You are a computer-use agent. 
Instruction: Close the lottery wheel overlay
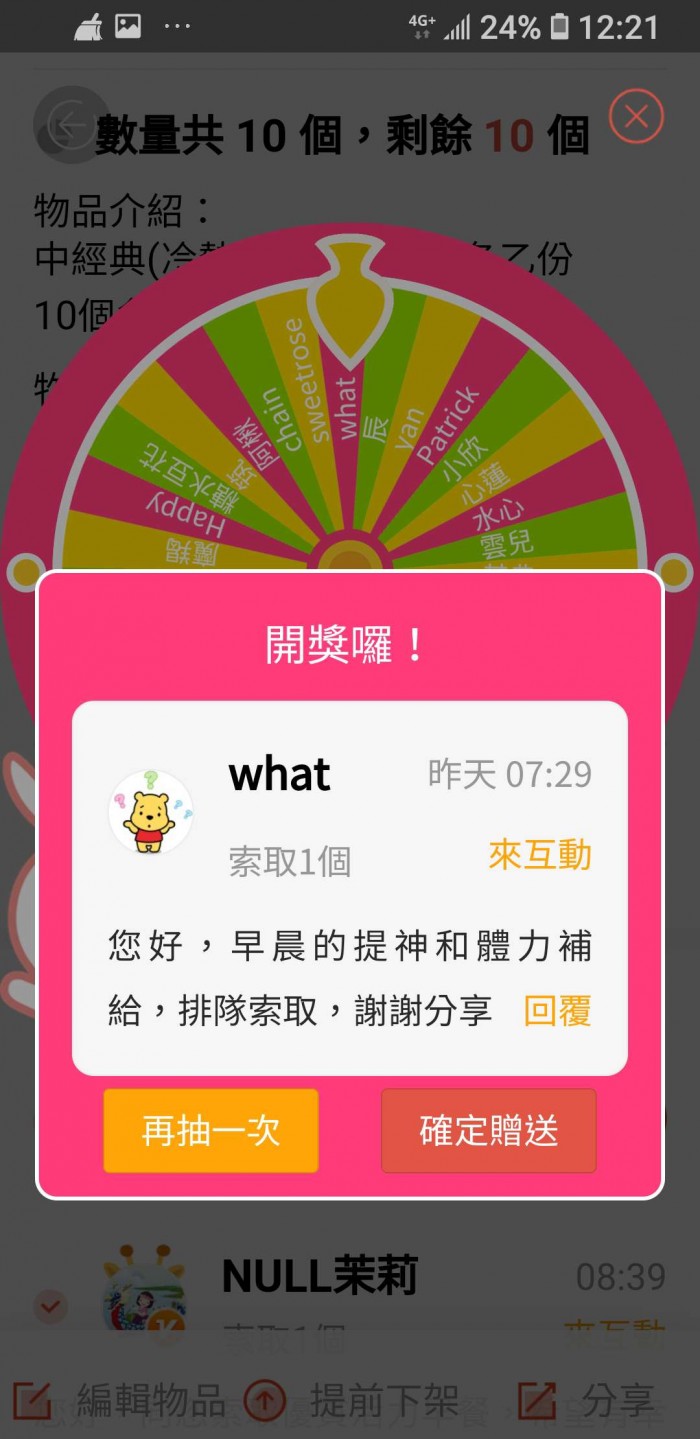[x=636, y=117]
